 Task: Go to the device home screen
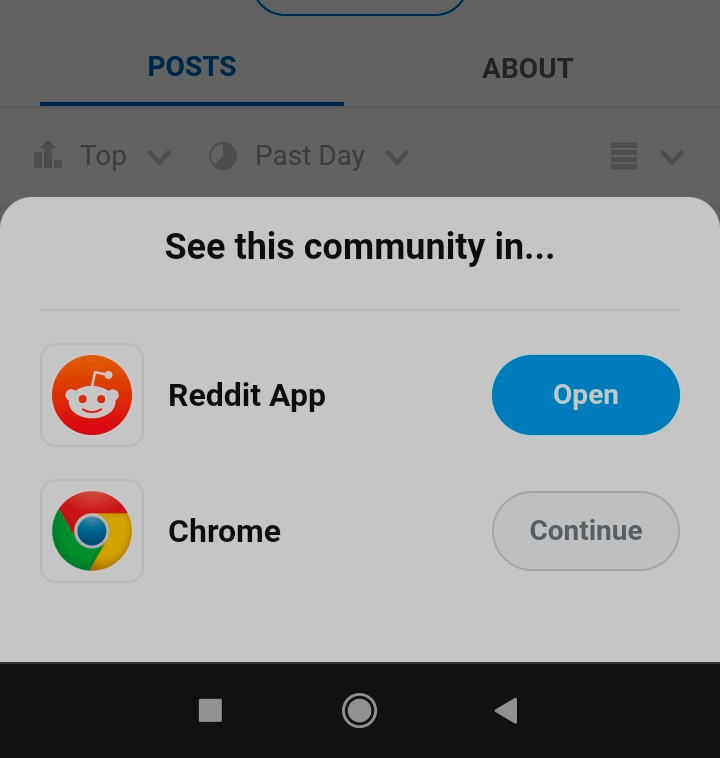[x=359, y=711]
